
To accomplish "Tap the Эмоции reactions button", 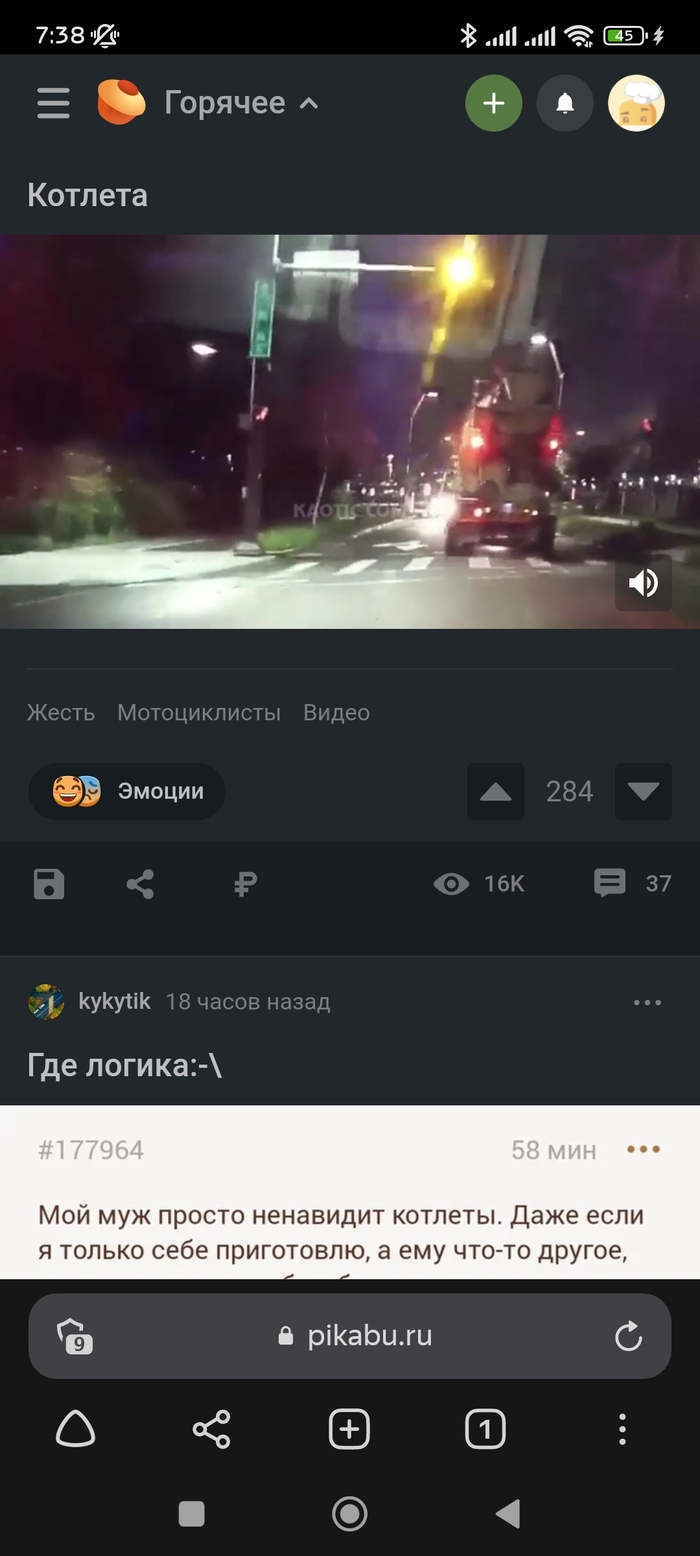I will click(x=127, y=791).
